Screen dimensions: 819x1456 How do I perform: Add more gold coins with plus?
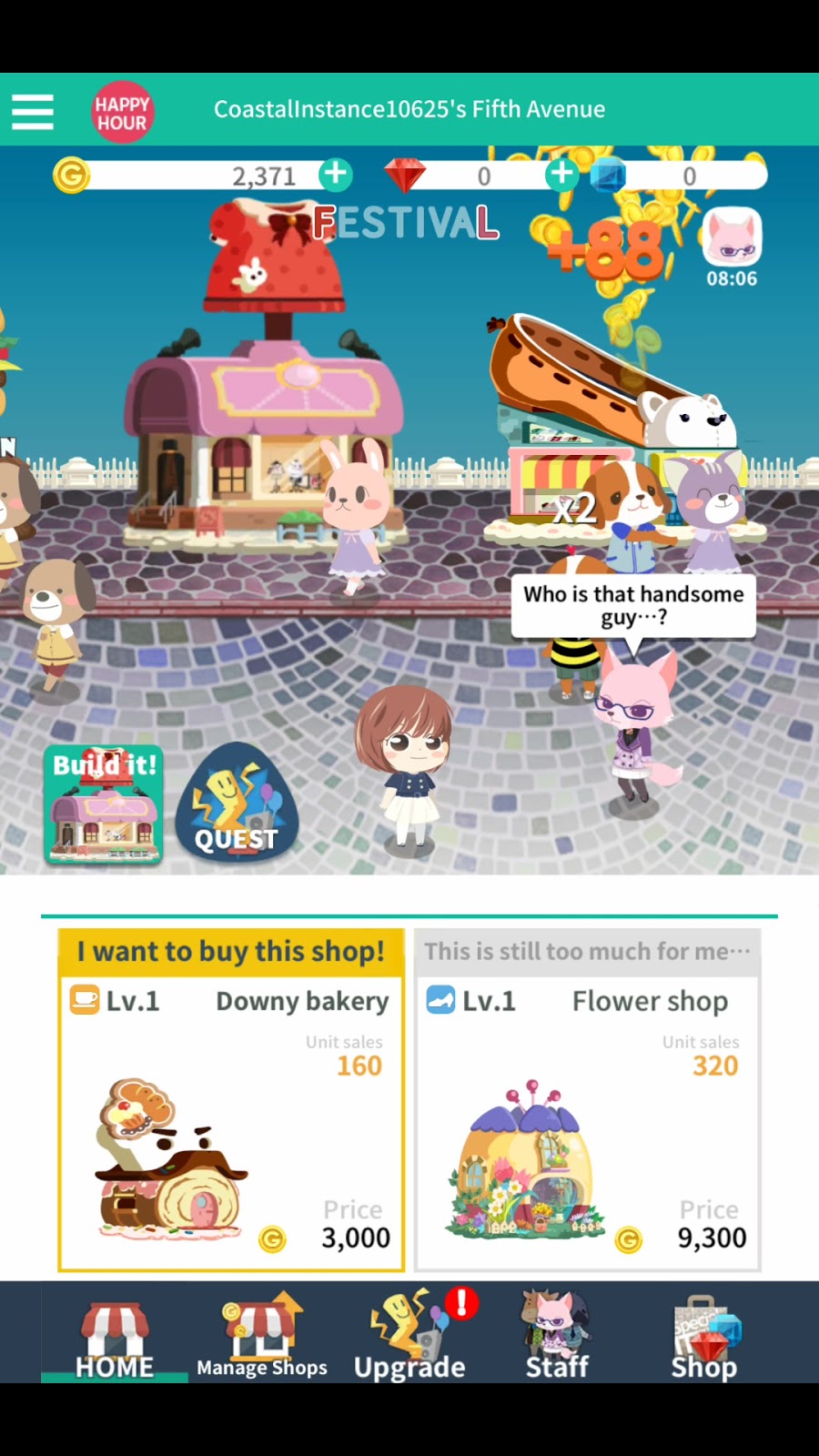coord(335,174)
